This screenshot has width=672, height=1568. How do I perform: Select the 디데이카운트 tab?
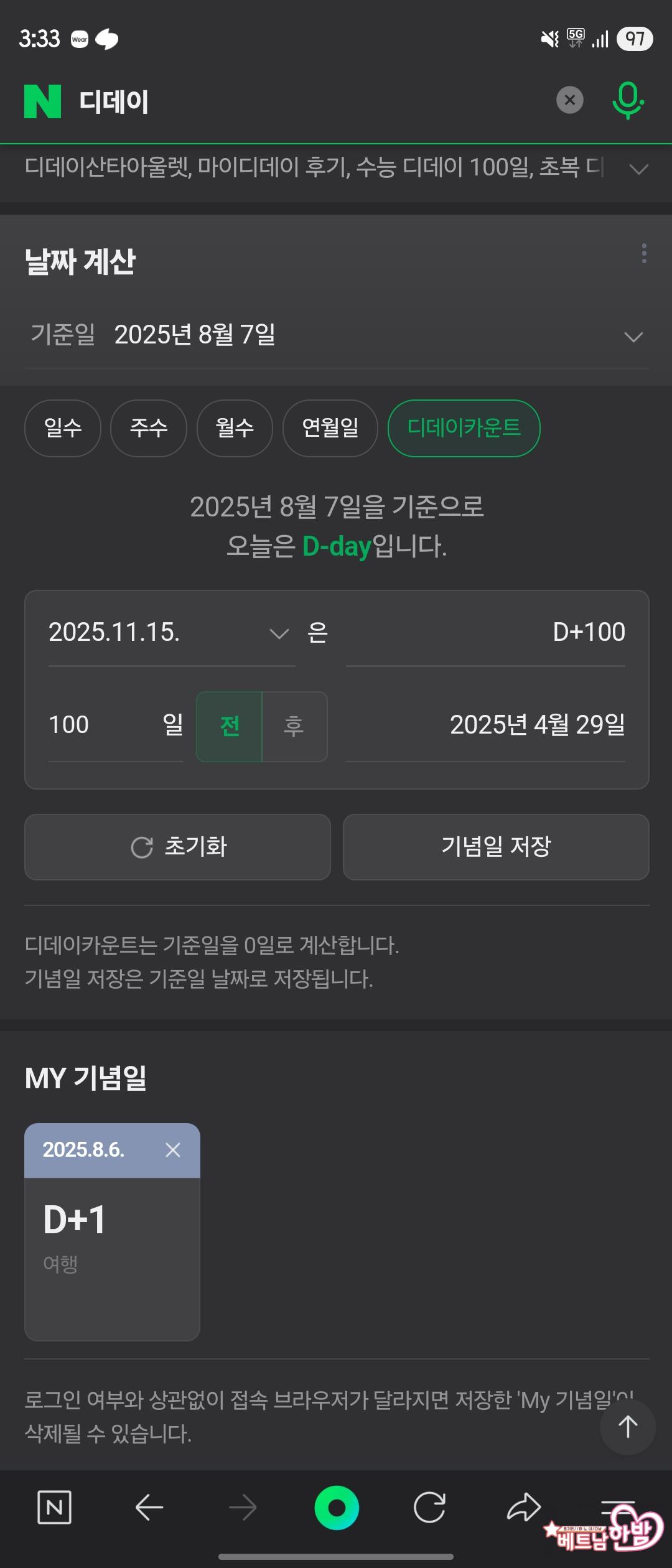pos(464,428)
